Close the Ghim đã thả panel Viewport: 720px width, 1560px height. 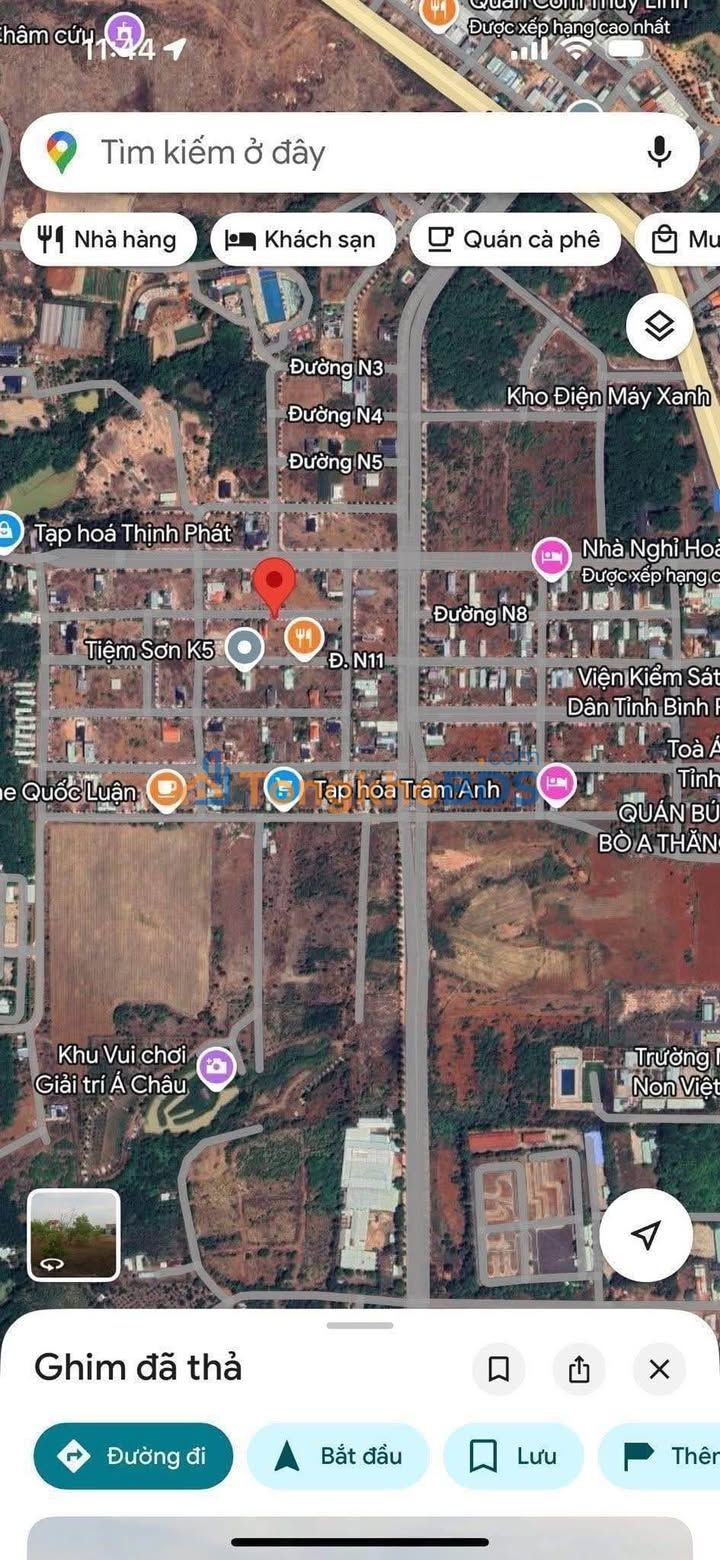point(659,1369)
